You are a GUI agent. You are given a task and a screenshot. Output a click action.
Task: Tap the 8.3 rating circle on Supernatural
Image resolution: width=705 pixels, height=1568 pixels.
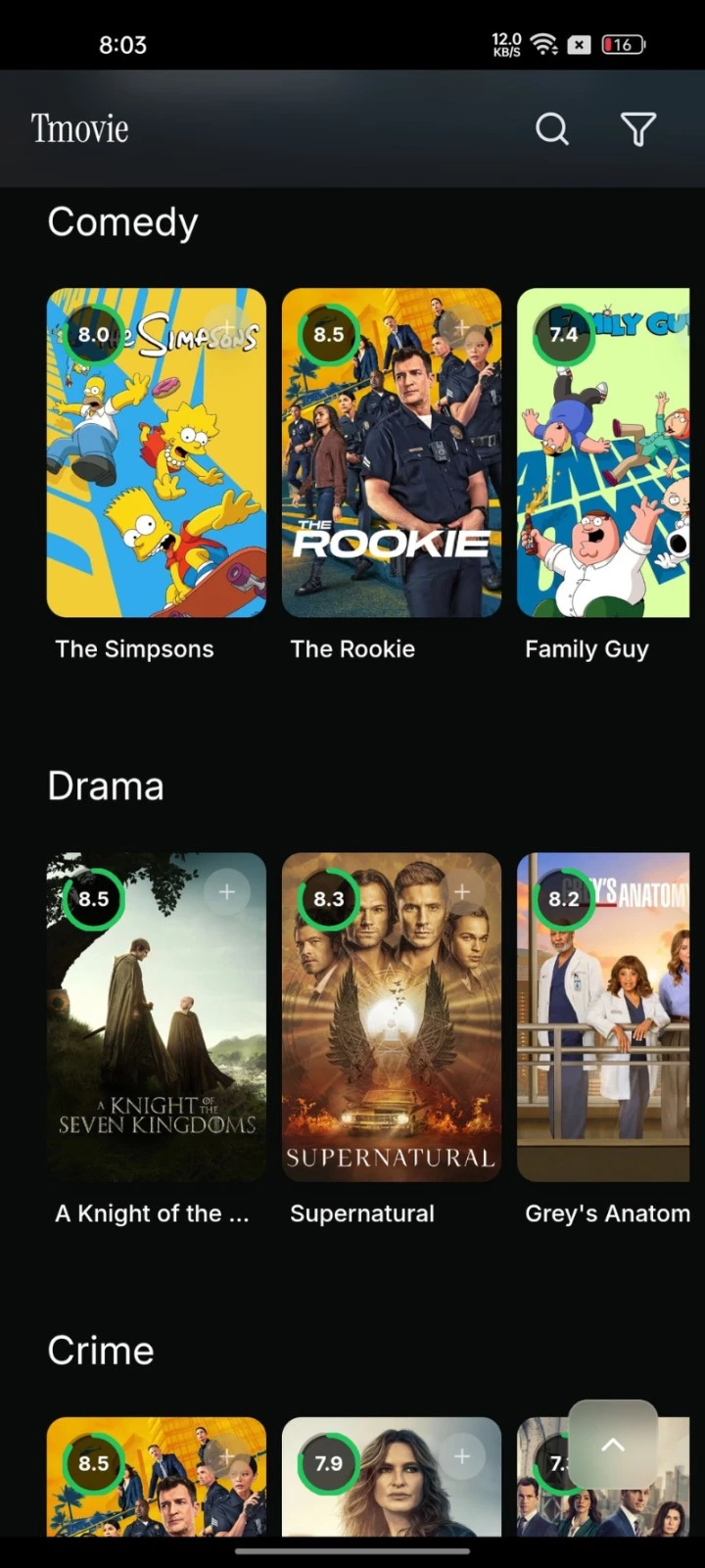coord(327,898)
